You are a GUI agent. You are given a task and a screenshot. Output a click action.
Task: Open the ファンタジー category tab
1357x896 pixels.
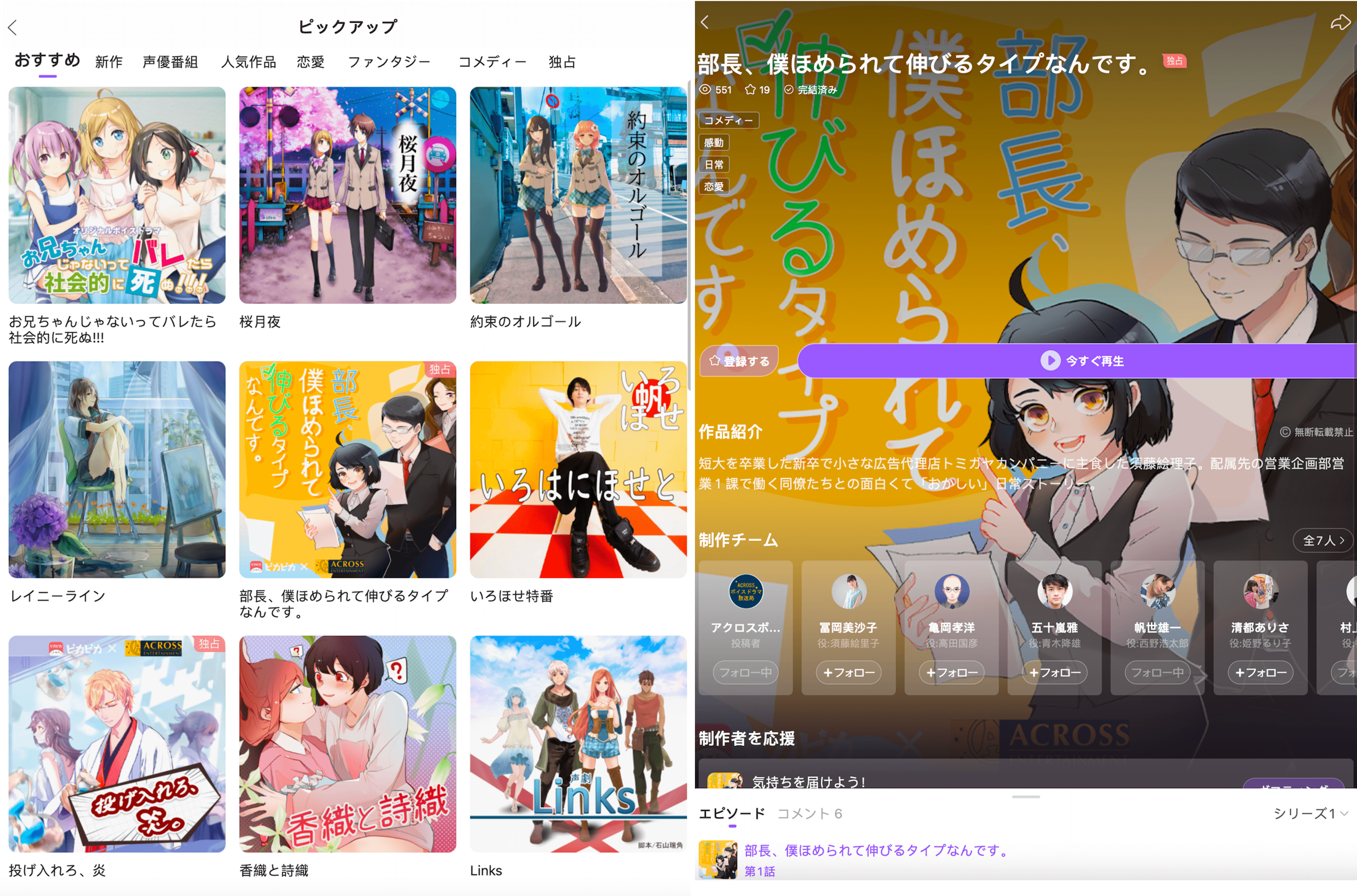389,62
